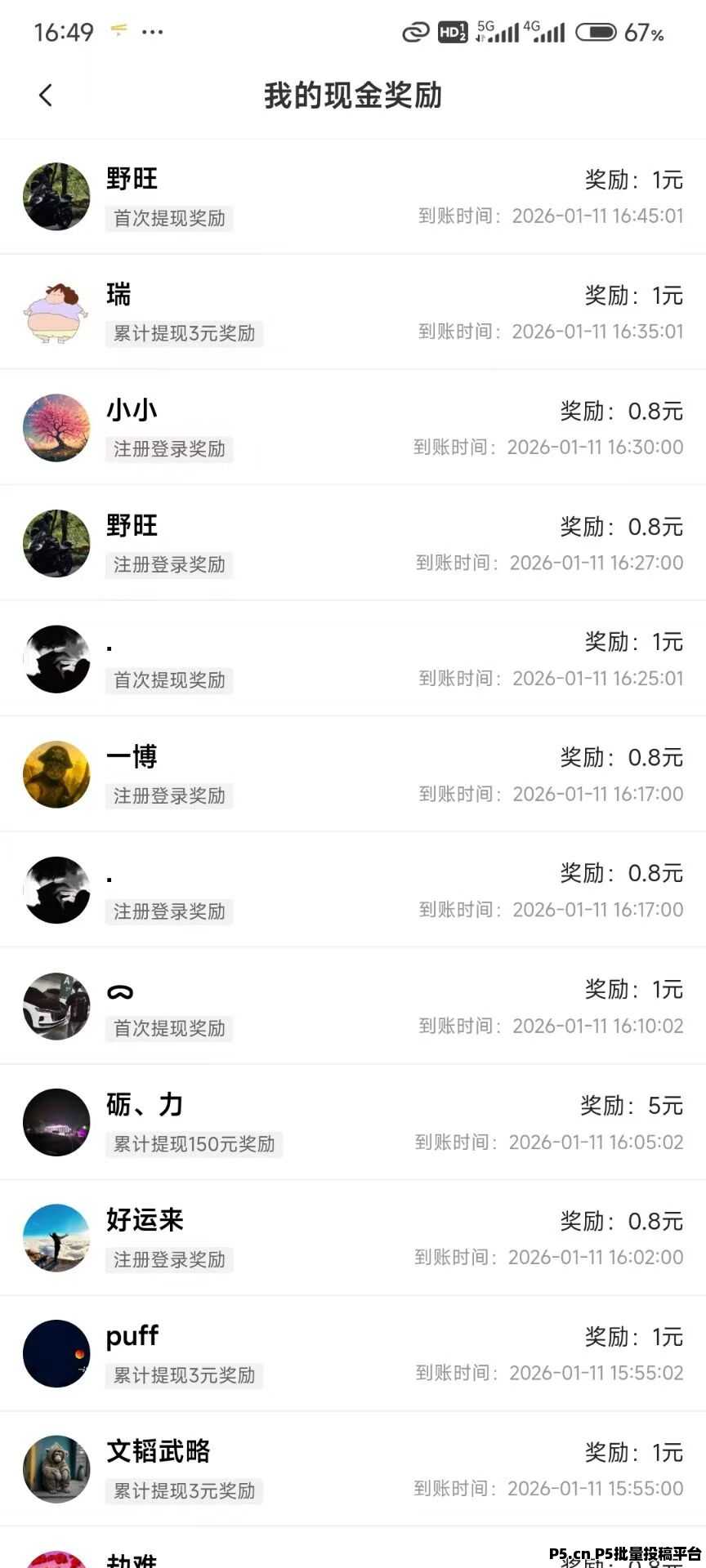The height and width of the screenshot is (1568, 706).
Task: Go back from the cash rewards page
Action: tap(46, 96)
